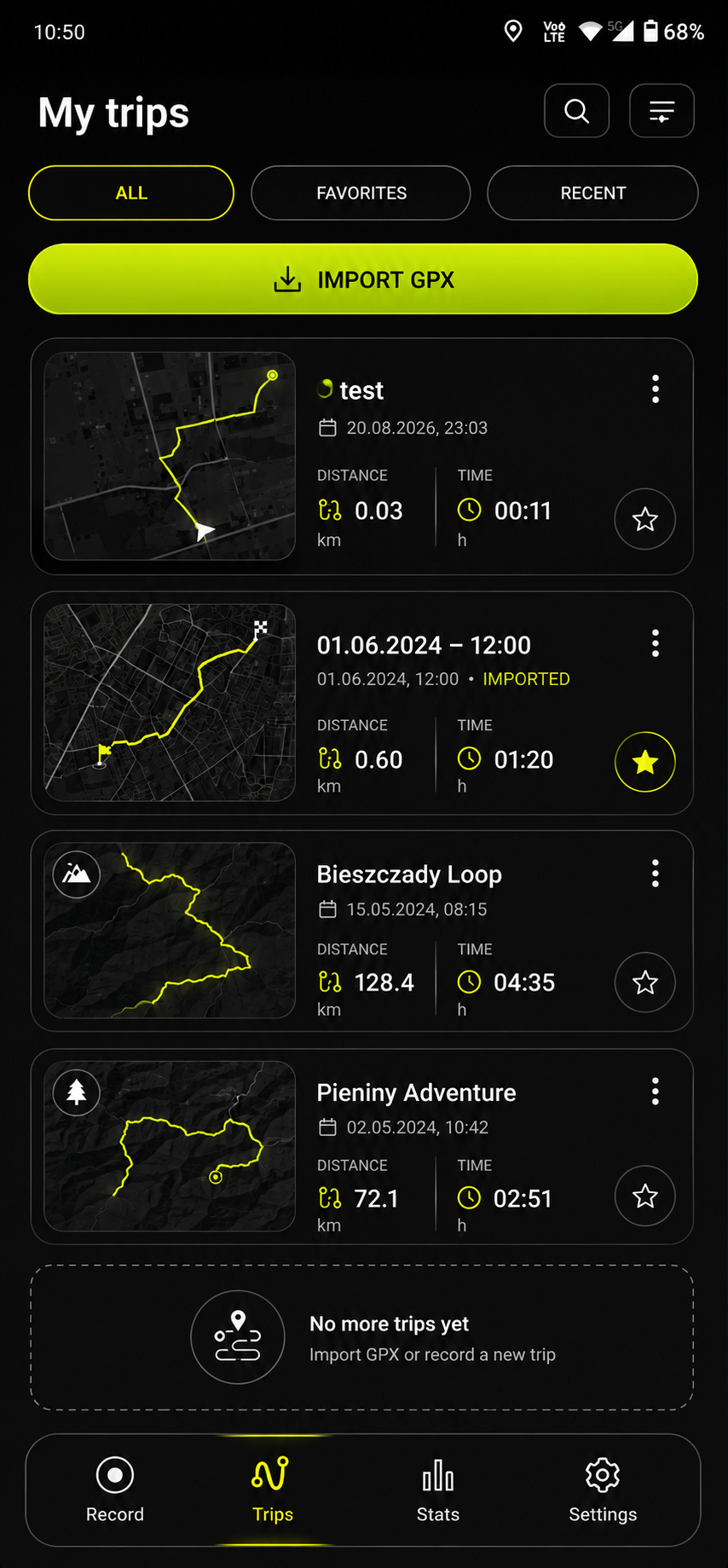Viewport: 728px width, 1568px height.
Task: Switch to the FAVORITES filter
Action: tap(361, 193)
